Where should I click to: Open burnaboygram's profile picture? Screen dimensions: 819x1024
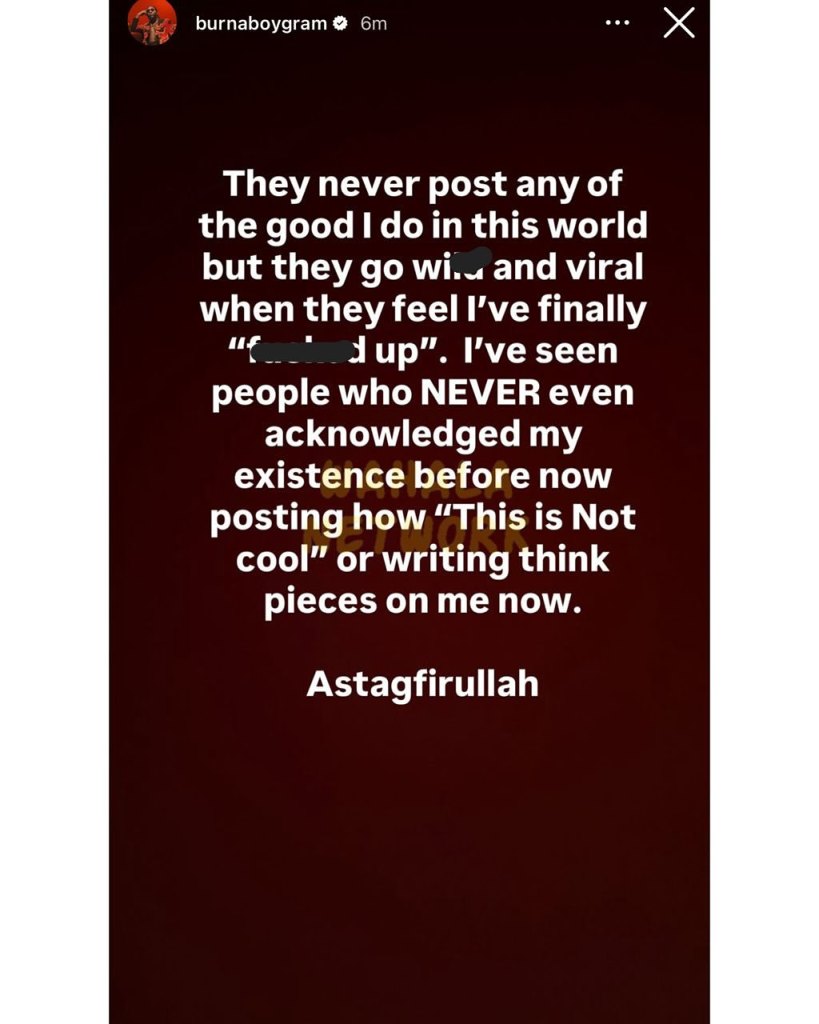click(x=152, y=22)
